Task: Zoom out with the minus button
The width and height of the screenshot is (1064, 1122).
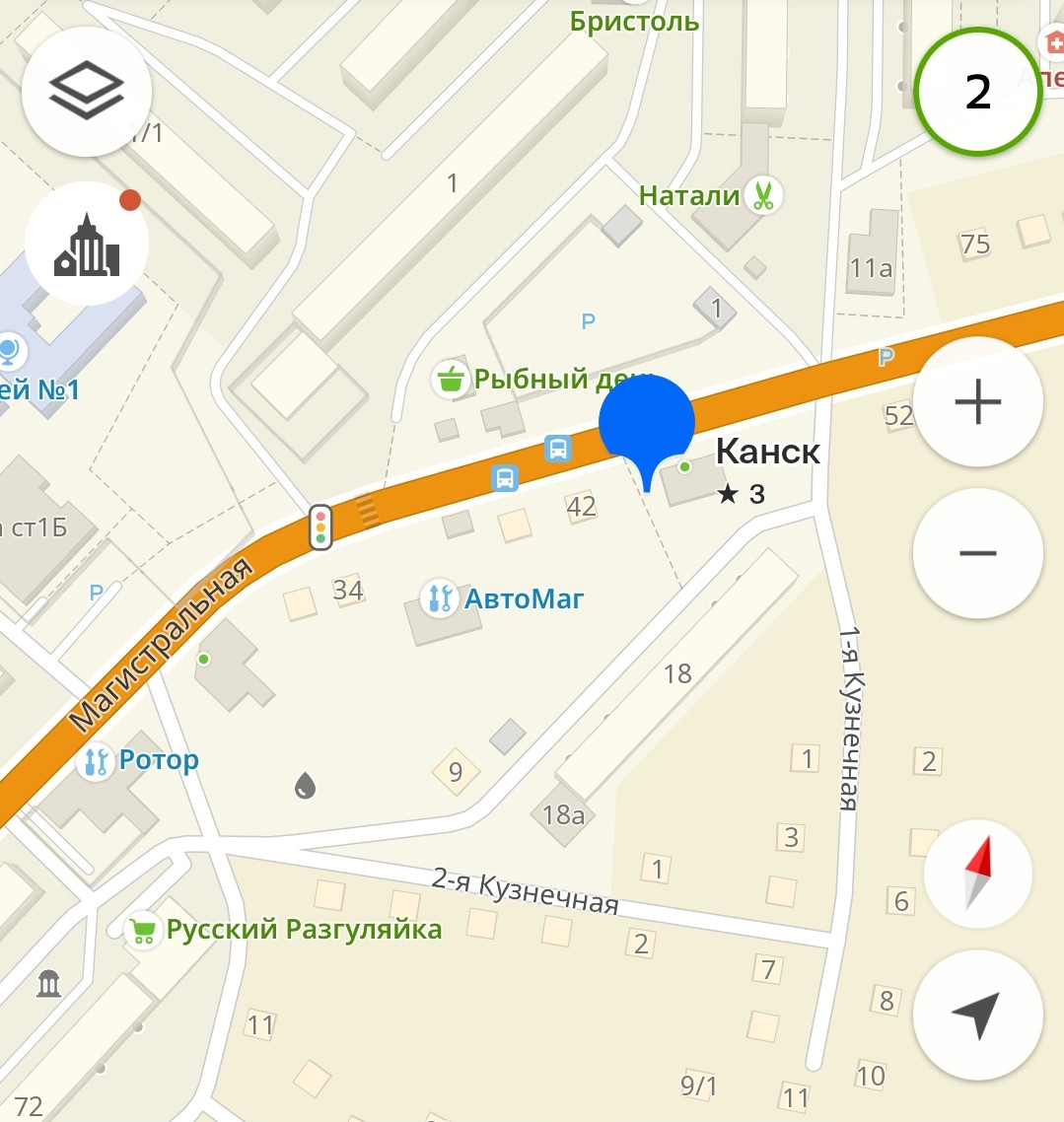Action: (977, 553)
